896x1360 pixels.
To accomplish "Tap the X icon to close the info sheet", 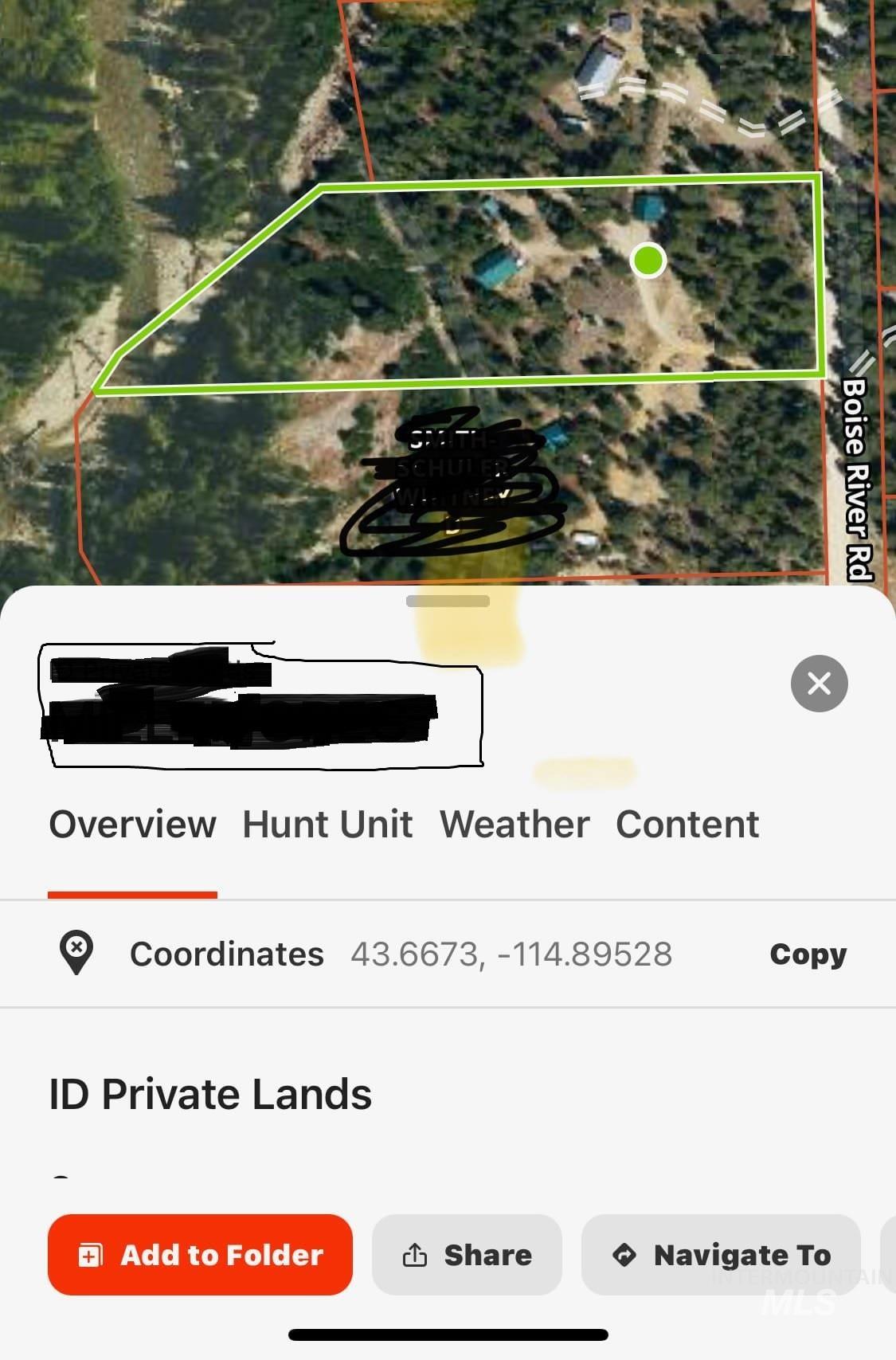I will tap(820, 683).
